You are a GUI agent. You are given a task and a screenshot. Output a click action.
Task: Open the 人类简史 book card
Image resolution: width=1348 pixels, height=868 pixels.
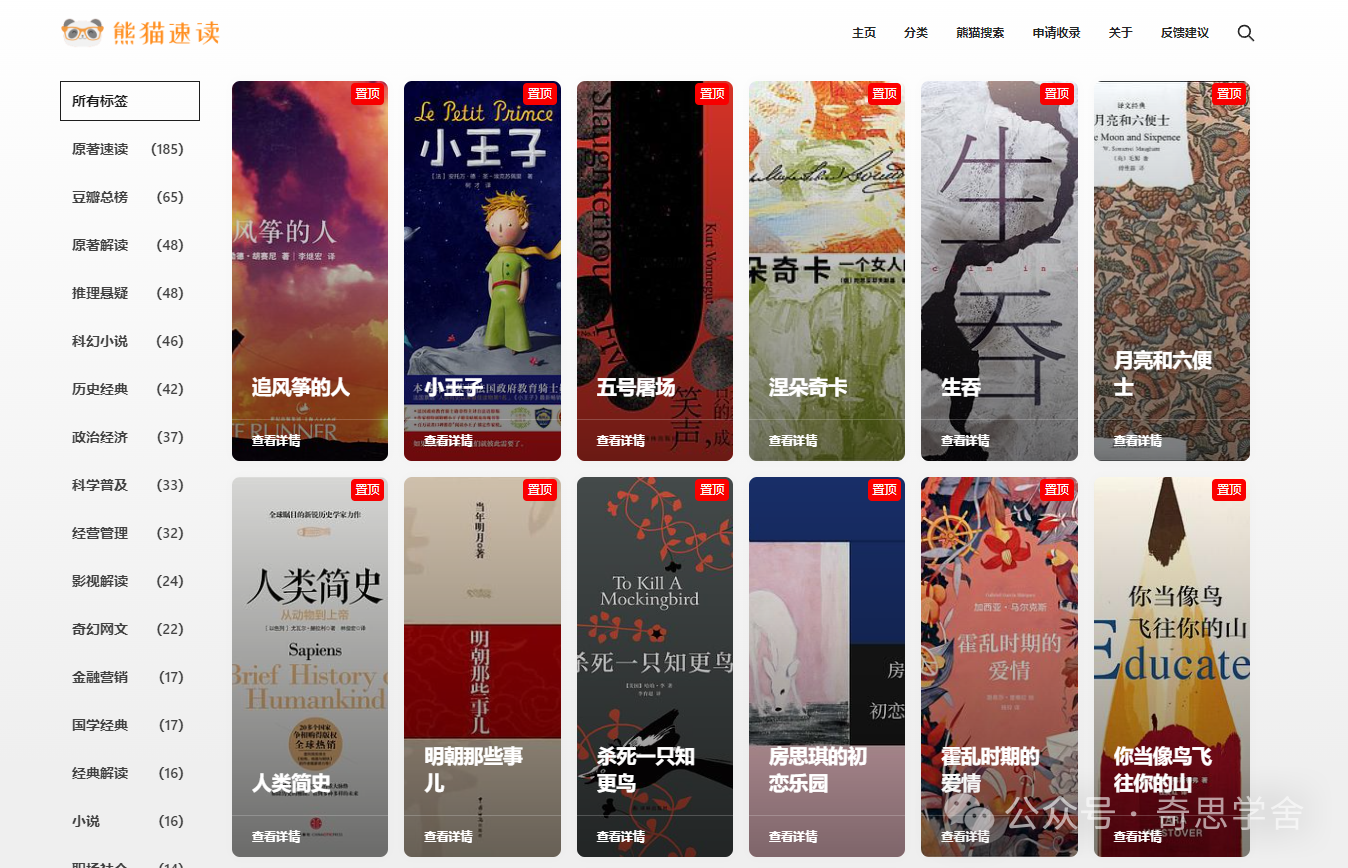point(310,666)
